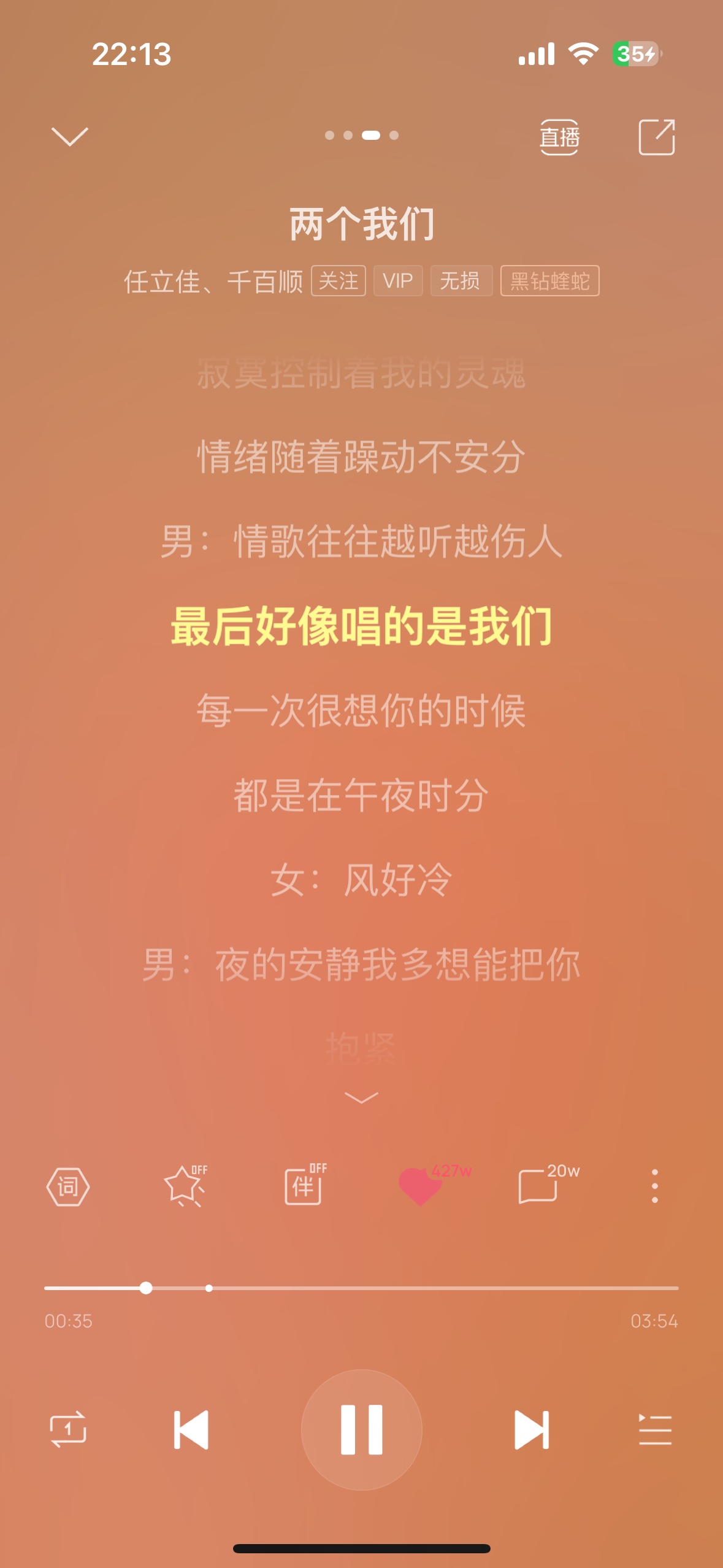
Task: Skip to the previous track
Action: point(191,1430)
